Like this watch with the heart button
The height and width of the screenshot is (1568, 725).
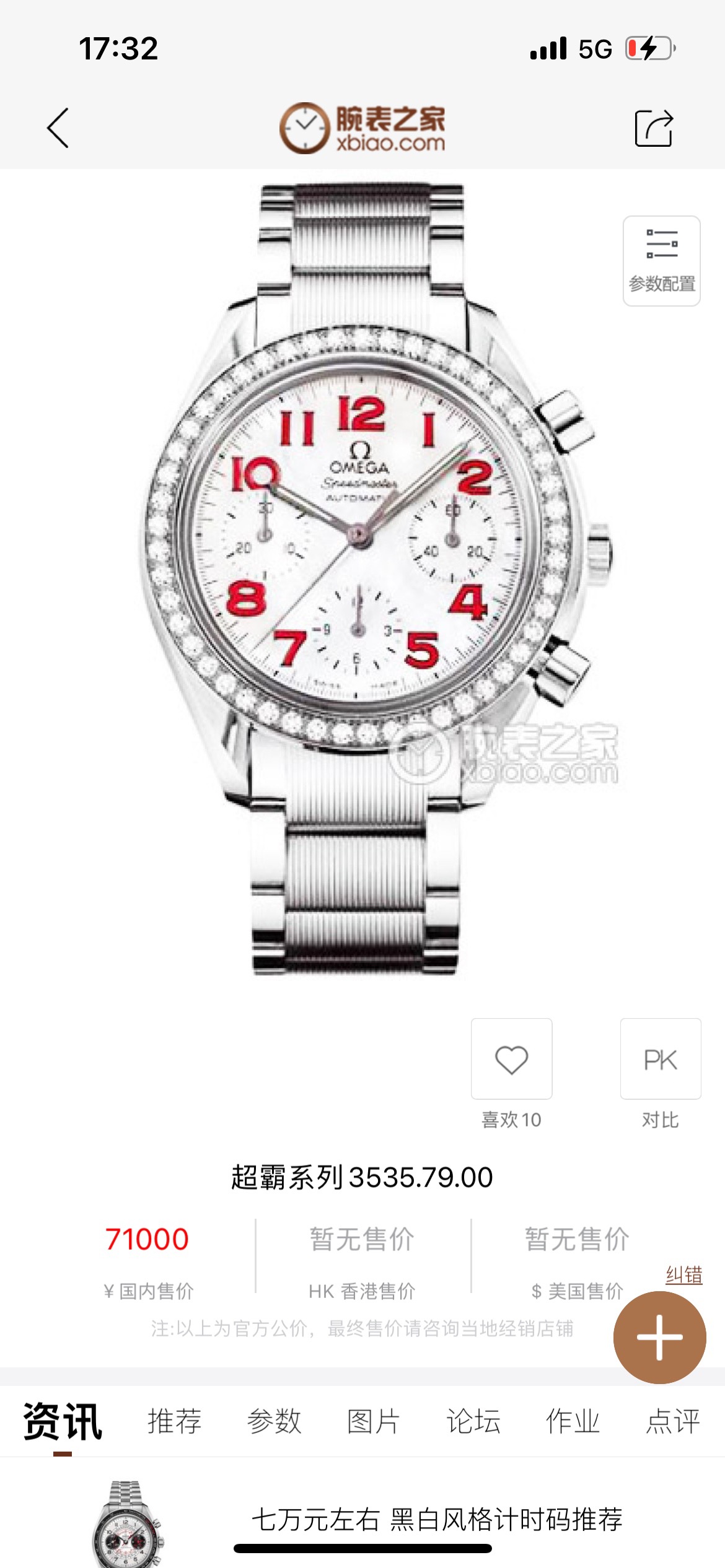(511, 1059)
